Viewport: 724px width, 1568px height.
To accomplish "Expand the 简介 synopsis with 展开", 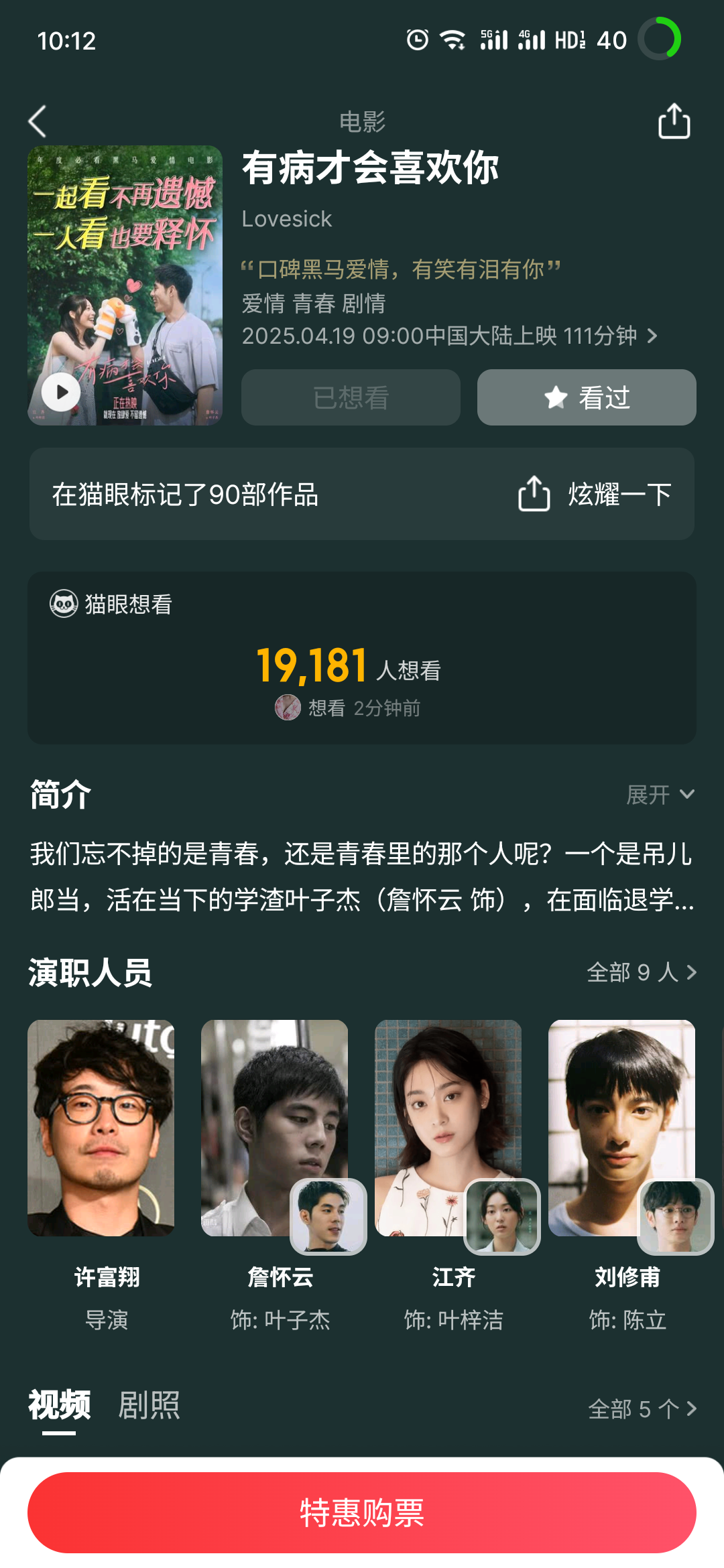I will (x=660, y=795).
